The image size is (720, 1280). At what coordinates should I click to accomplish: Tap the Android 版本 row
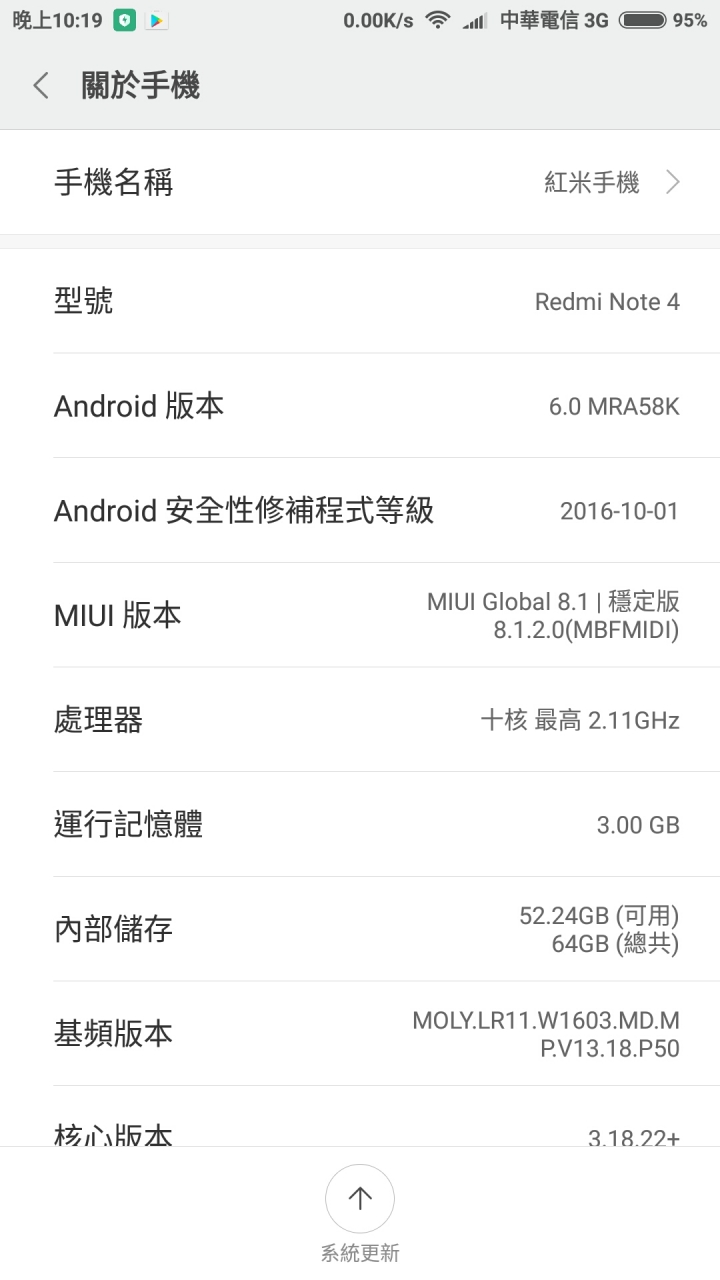360,406
